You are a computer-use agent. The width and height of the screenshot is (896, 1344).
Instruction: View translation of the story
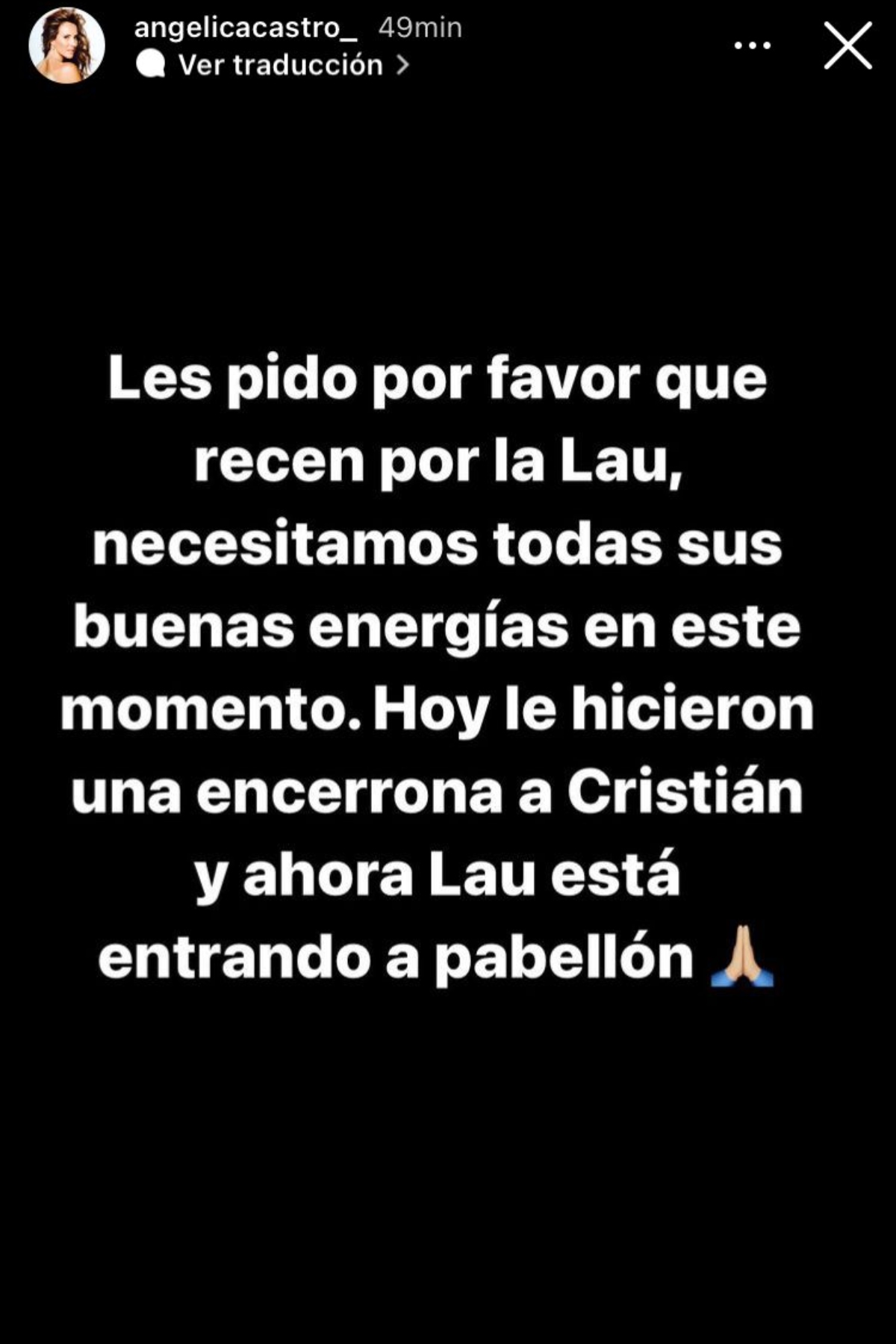click(280, 66)
